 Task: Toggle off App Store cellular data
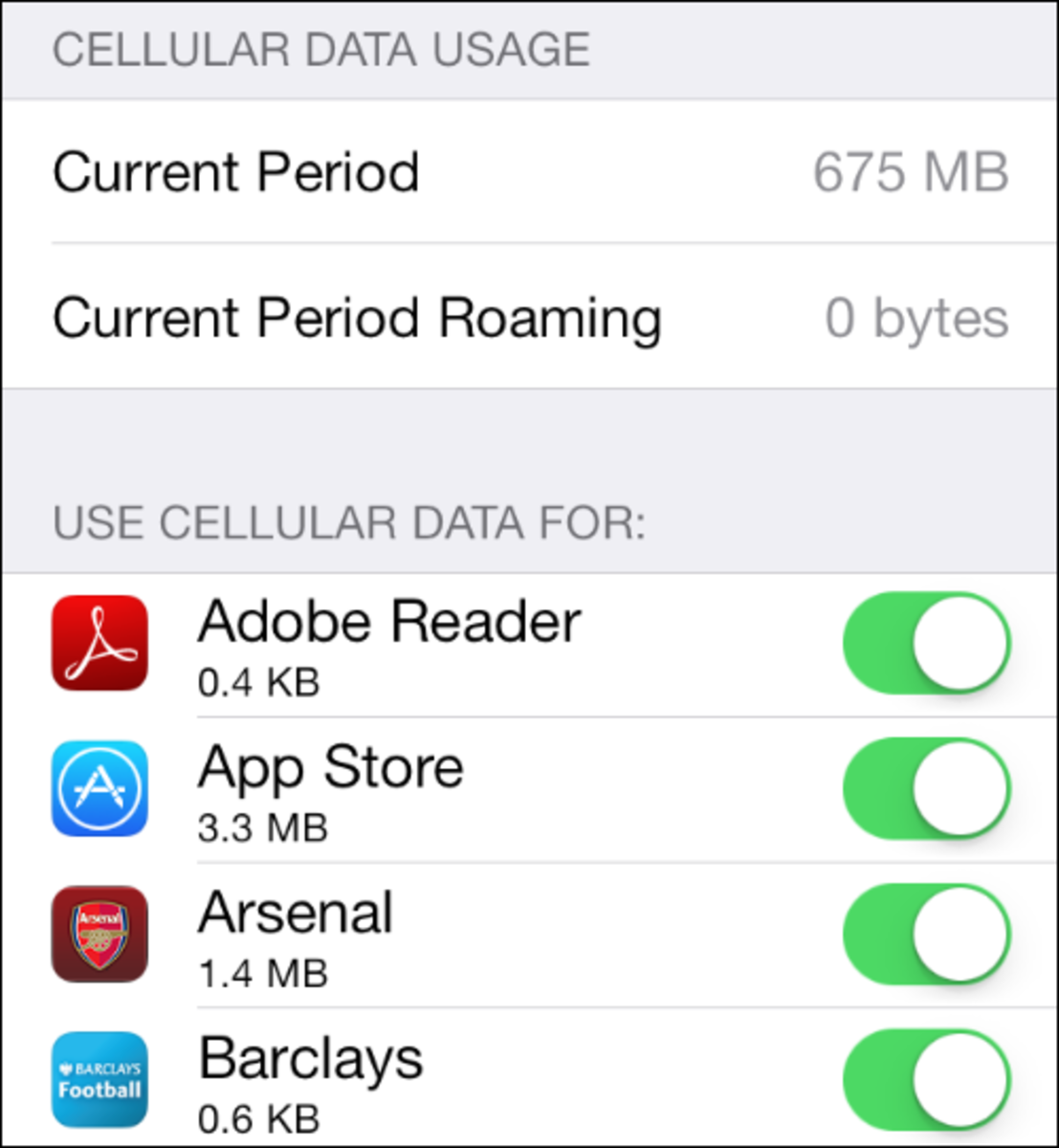[x=925, y=789]
